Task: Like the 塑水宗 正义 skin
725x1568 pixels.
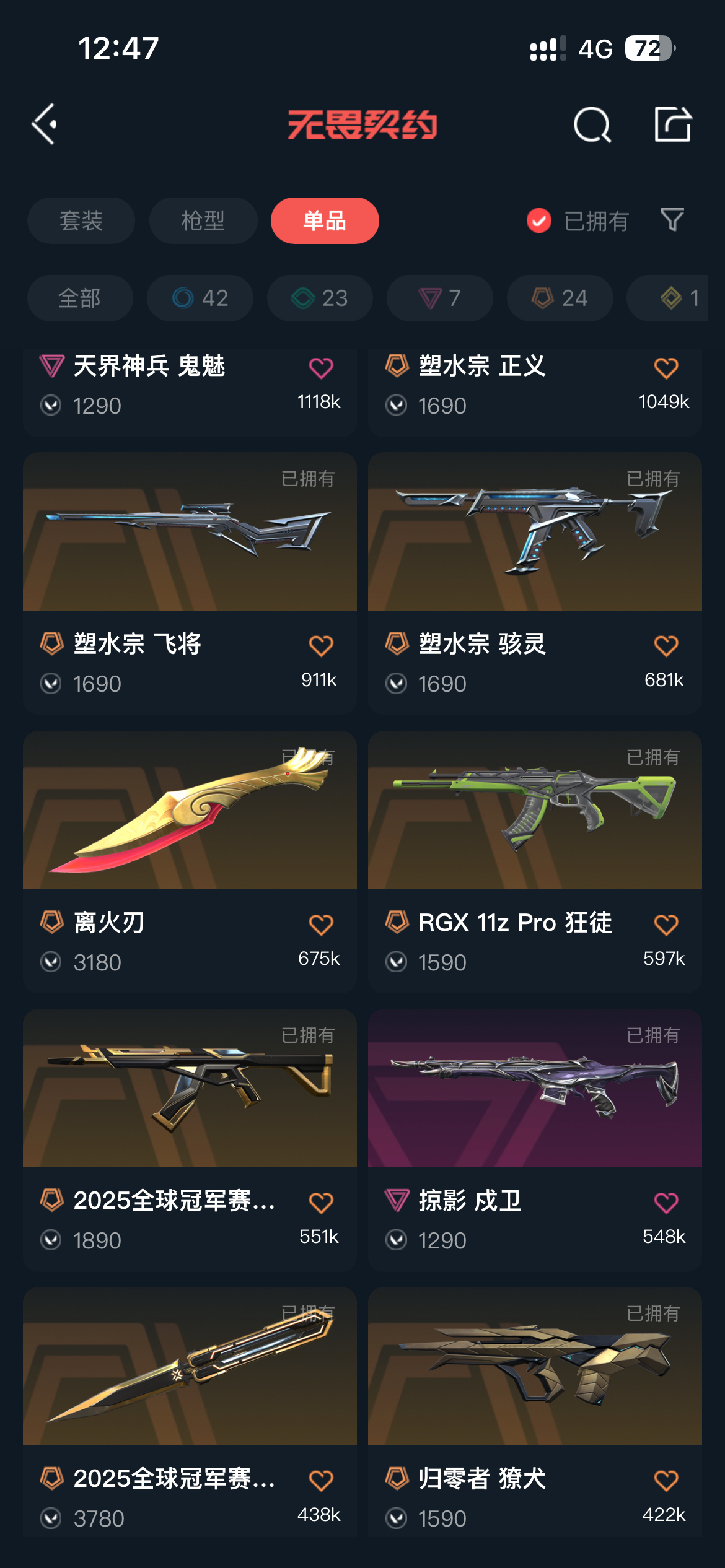Action: tap(666, 368)
